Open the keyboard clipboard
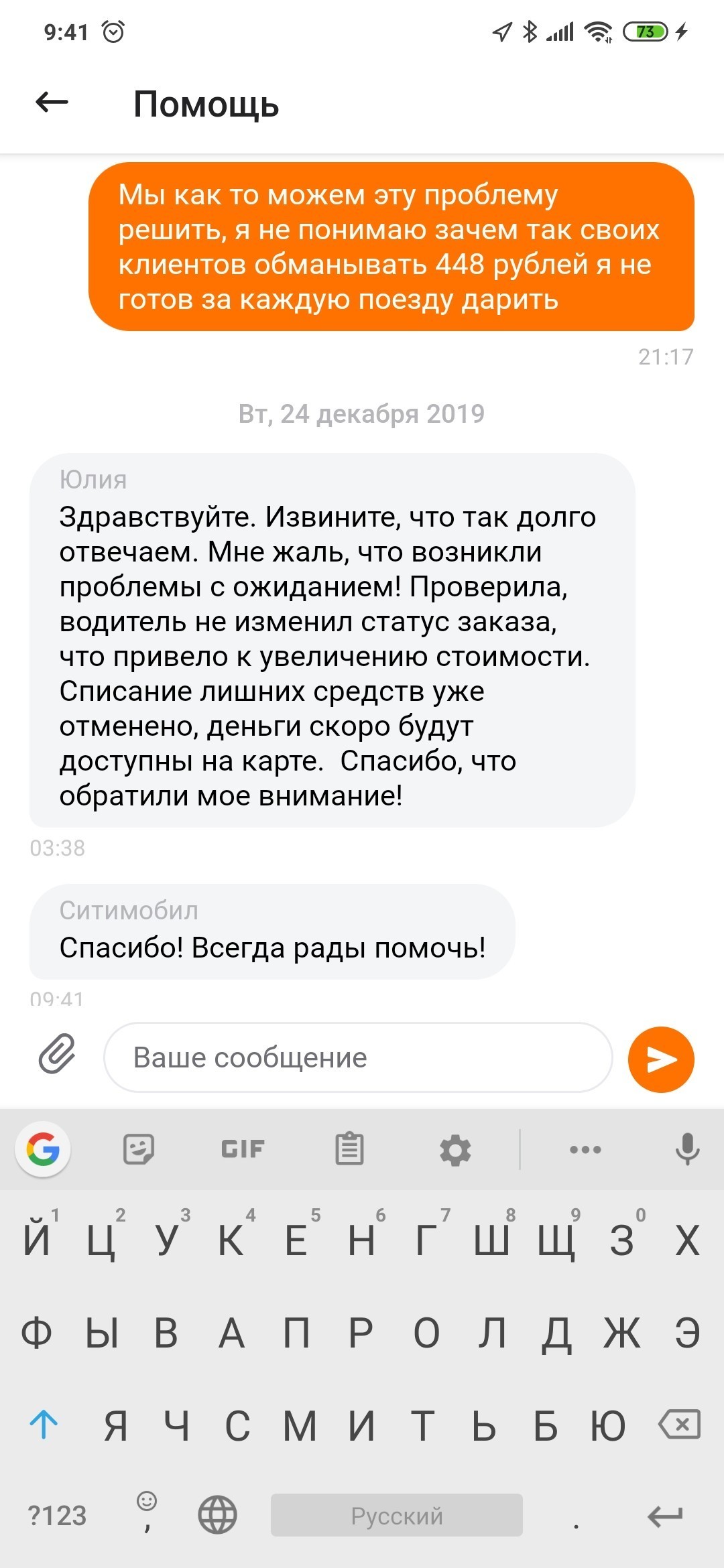 pyautogui.click(x=349, y=1149)
